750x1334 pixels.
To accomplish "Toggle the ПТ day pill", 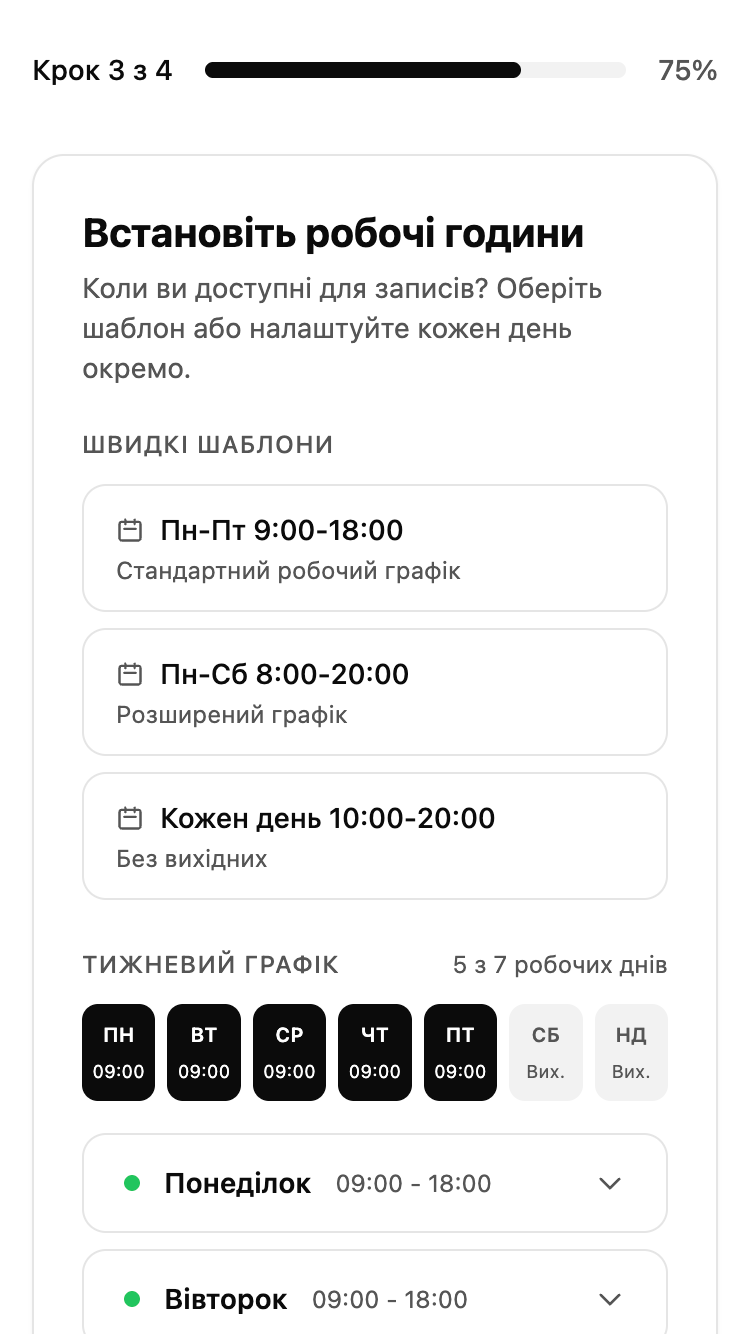I will [460, 1052].
